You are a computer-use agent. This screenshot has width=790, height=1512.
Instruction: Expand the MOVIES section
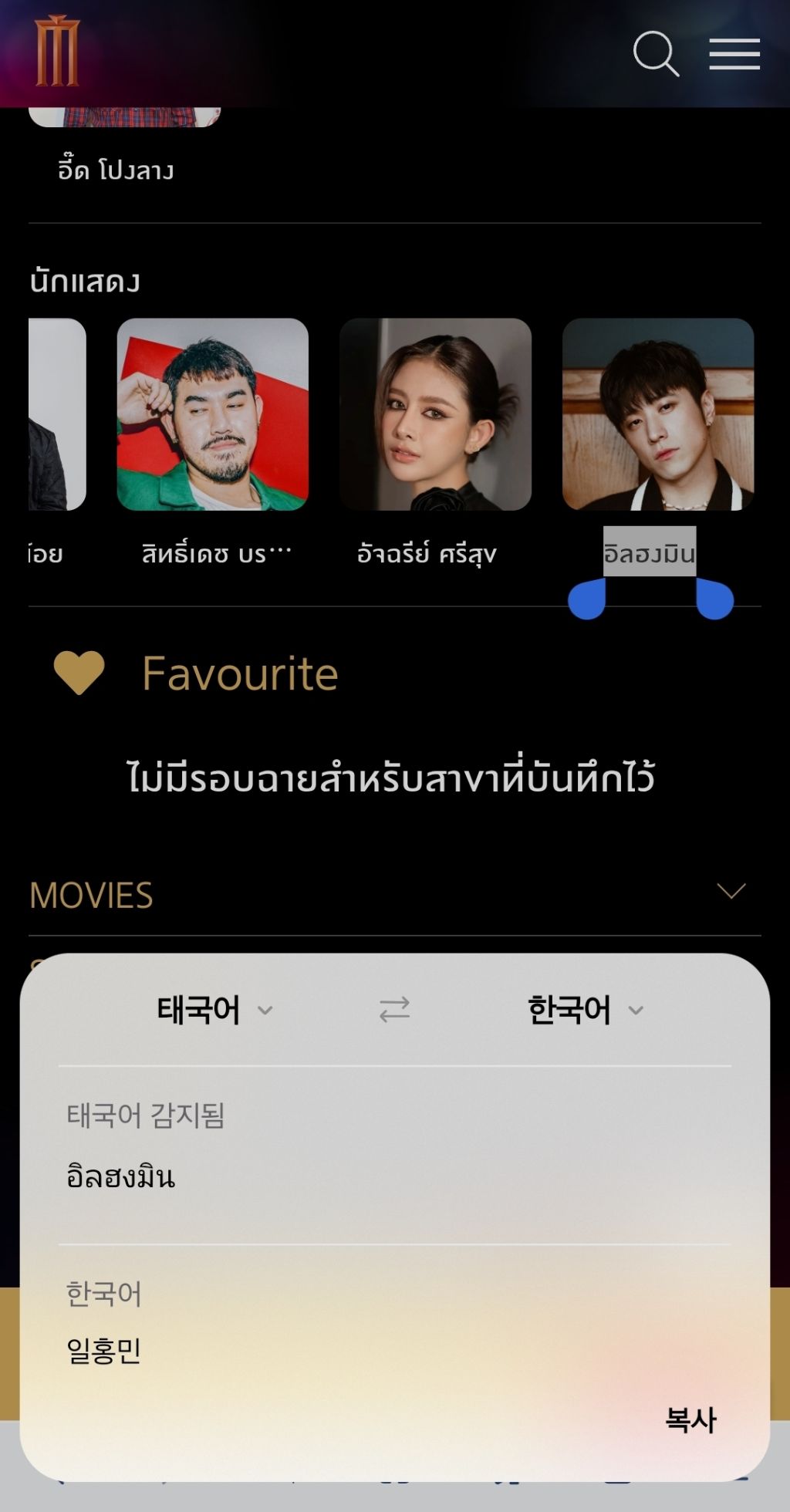point(730,893)
